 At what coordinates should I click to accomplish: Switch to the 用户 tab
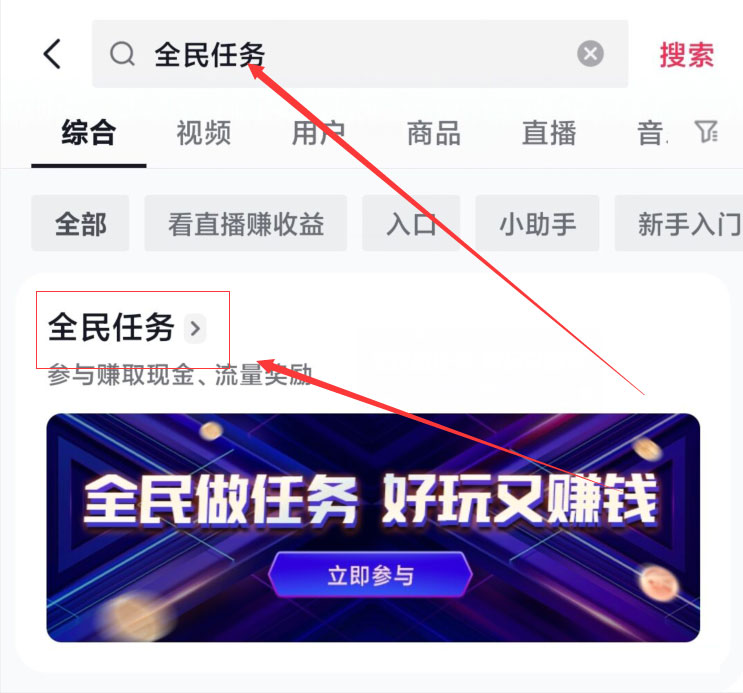point(318,132)
